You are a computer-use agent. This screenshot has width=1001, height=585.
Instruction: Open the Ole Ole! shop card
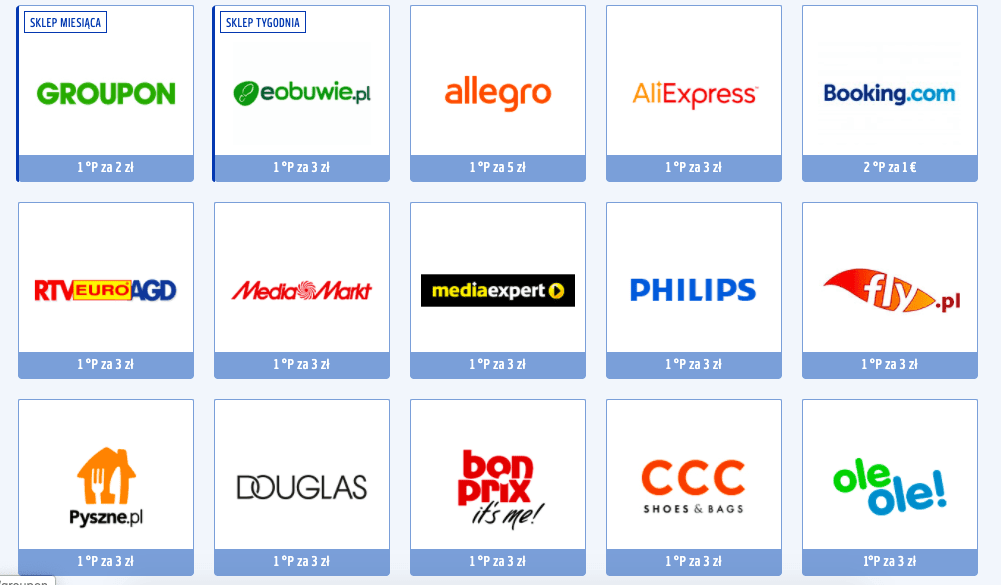point(890,488)
